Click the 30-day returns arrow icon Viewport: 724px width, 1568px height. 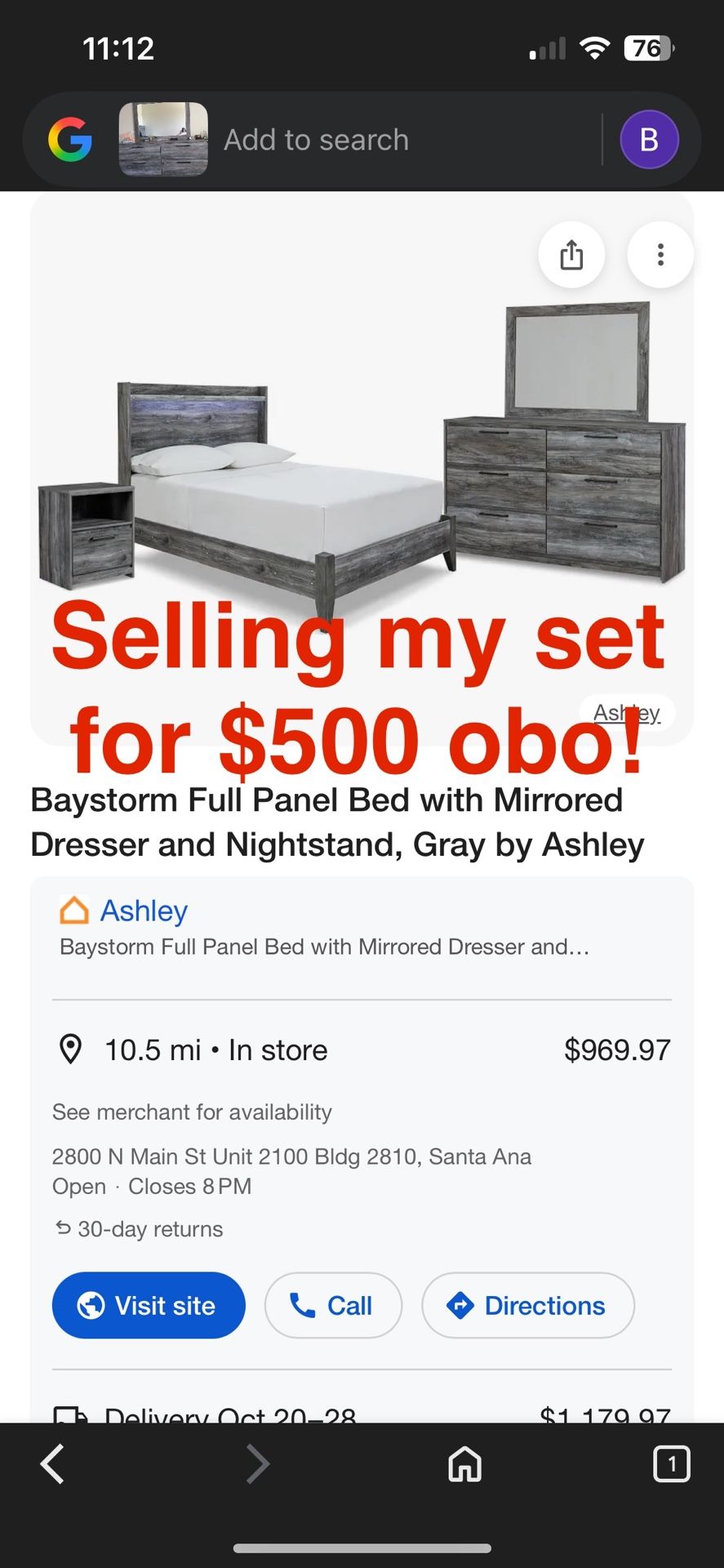[63, 1227]
